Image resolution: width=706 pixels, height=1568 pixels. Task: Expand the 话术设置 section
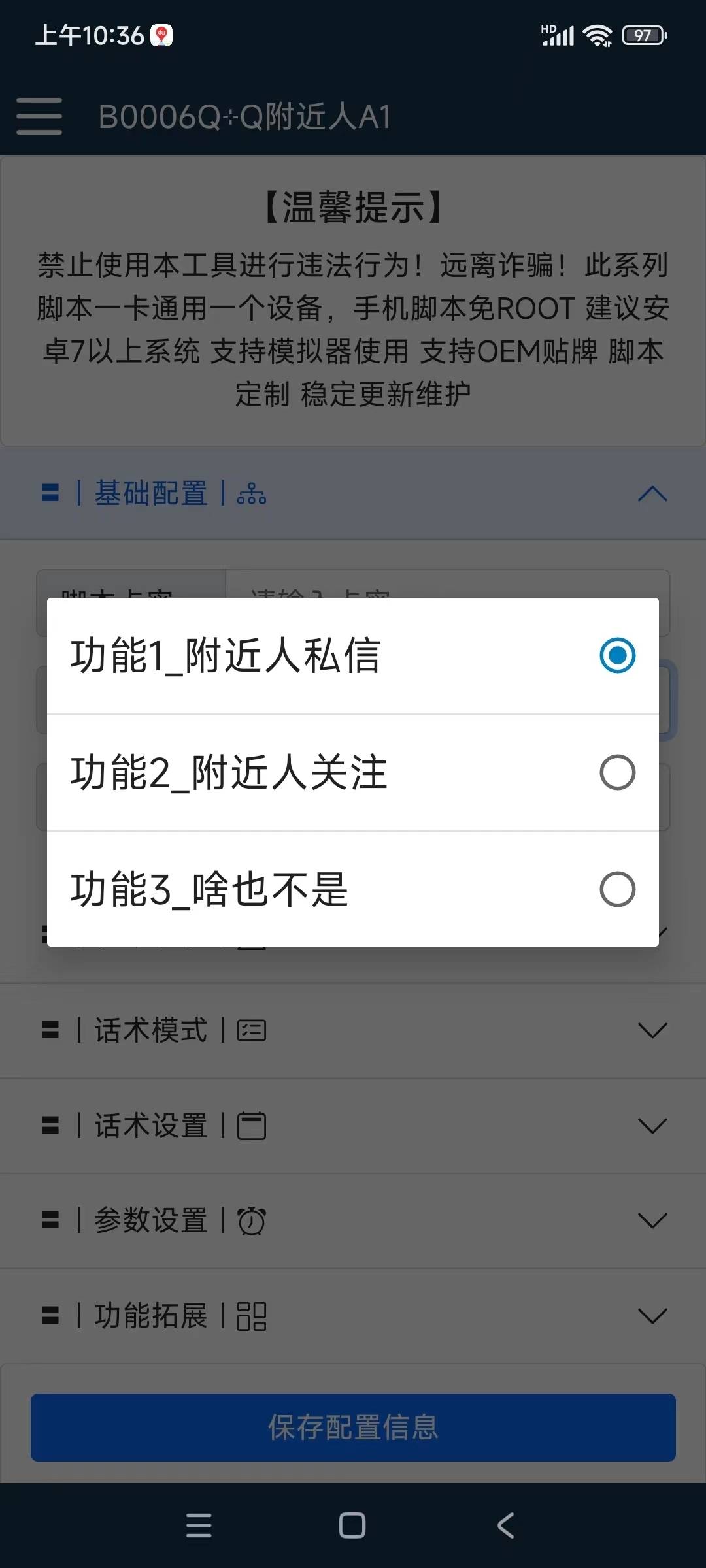[x=652, y=1126]
